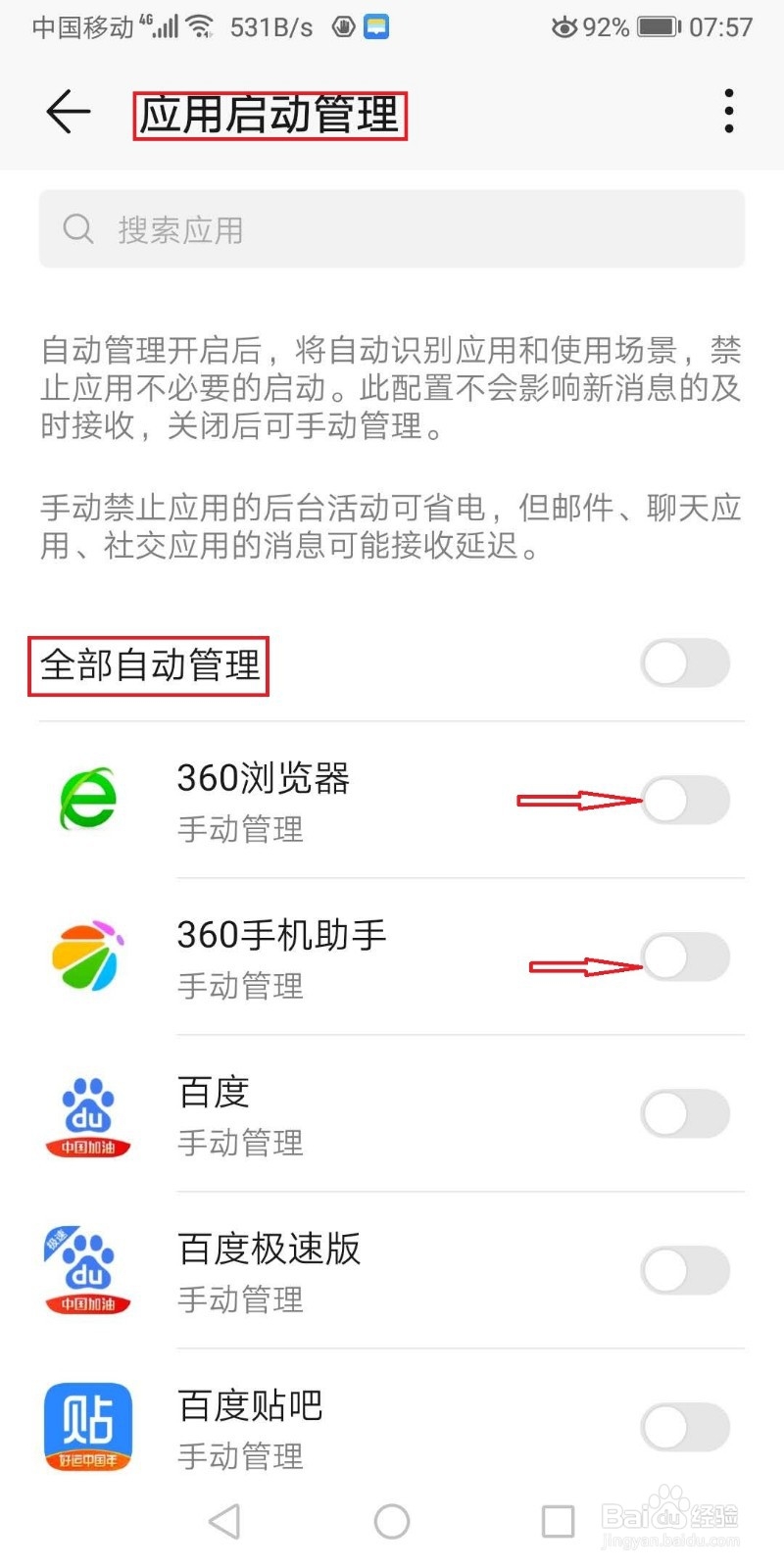Image resolution: width=784 pixels, height=1568 pixels.
Task: Click the search magnifier icon
Action: 78,228
